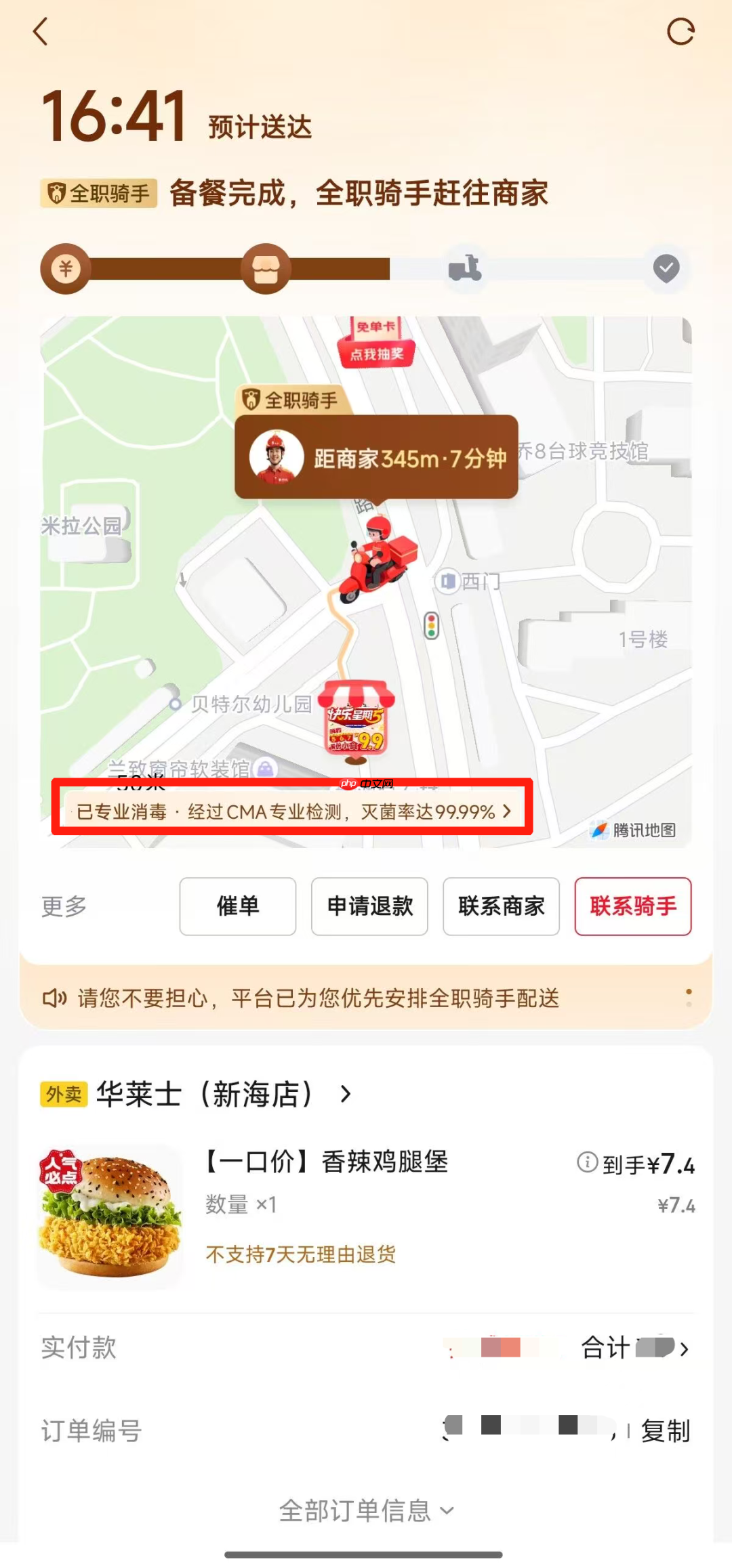Tap the megaphone icon beside the notice
Viewport: 732px width, 1568px height.
pos(56,1000)
